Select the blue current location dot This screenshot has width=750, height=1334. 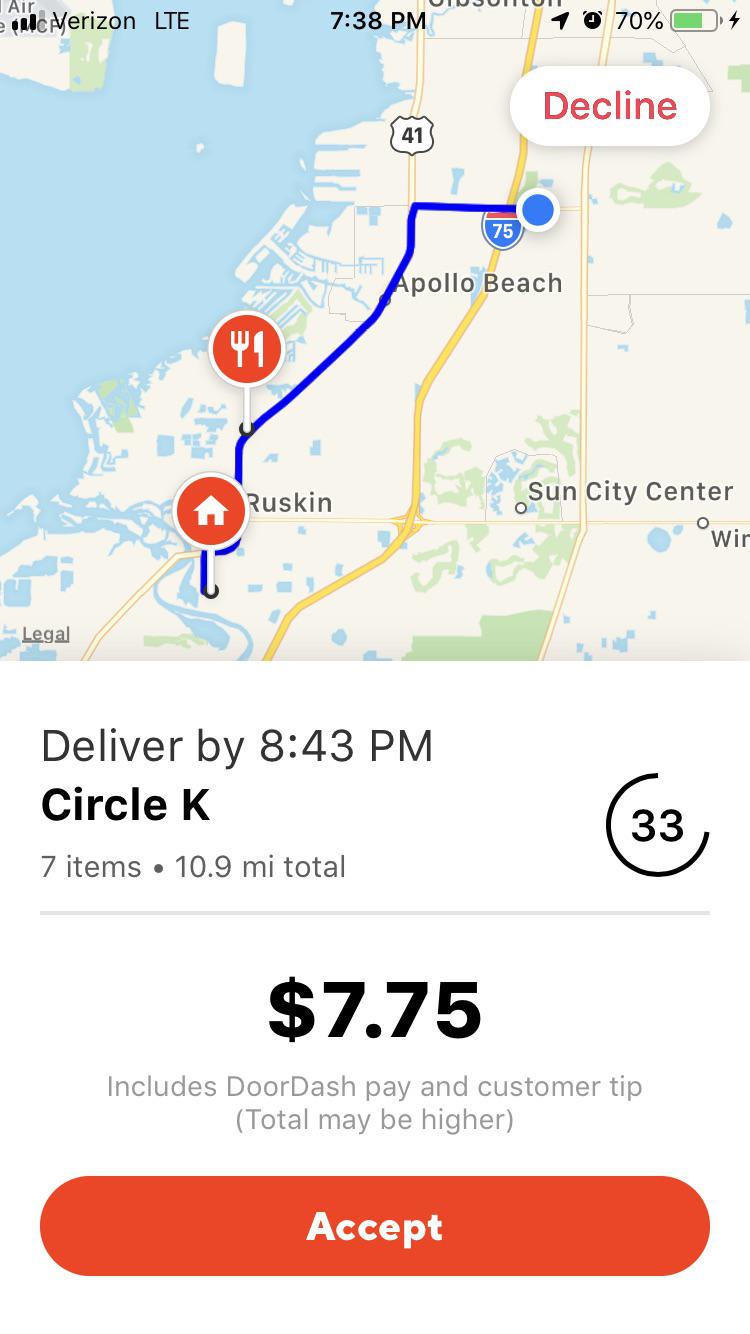[537, 211]
